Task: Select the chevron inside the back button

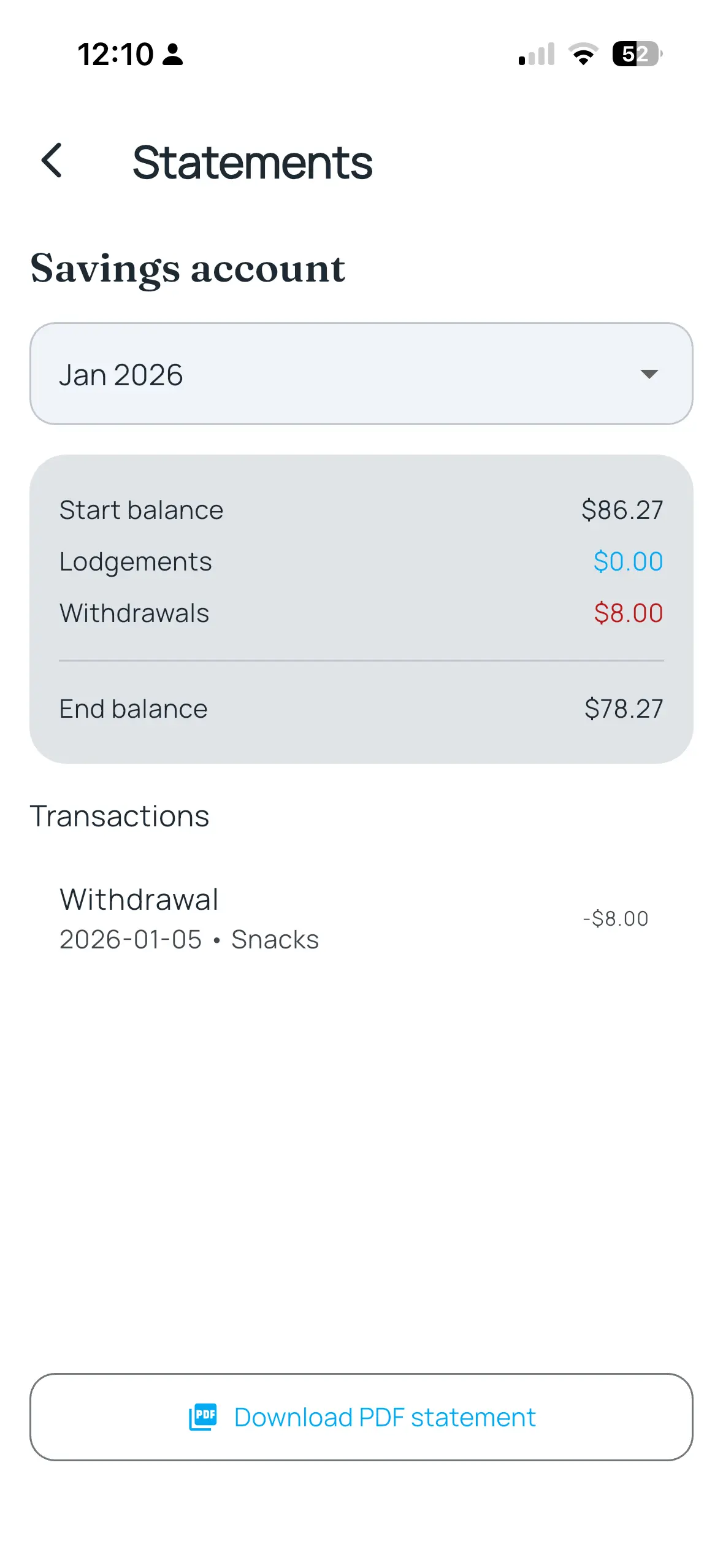Action: click(53, 161)
